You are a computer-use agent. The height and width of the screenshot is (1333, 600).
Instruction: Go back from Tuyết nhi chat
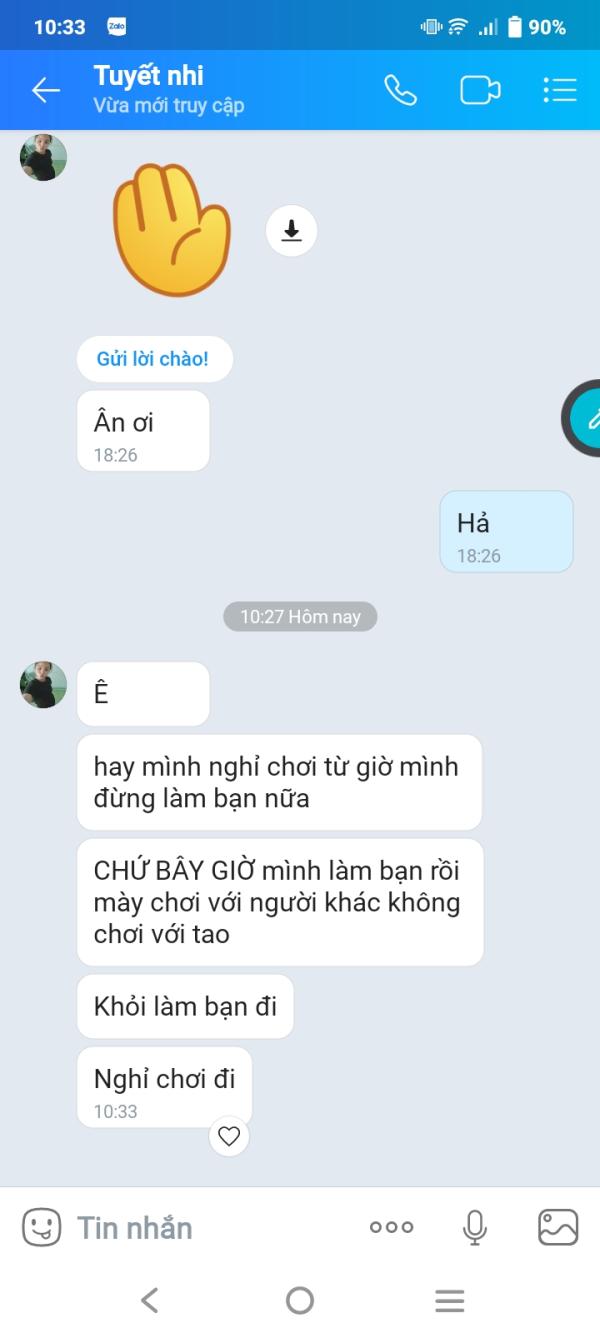coord(46,90)
